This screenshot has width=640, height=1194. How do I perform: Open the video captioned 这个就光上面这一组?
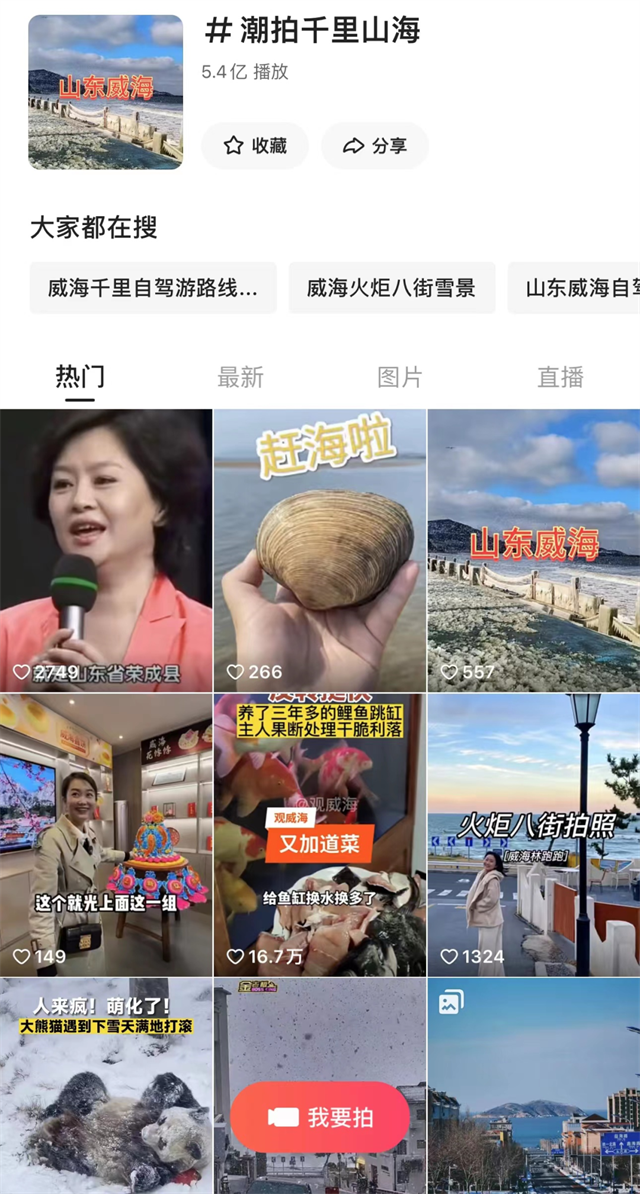[106, 835]
